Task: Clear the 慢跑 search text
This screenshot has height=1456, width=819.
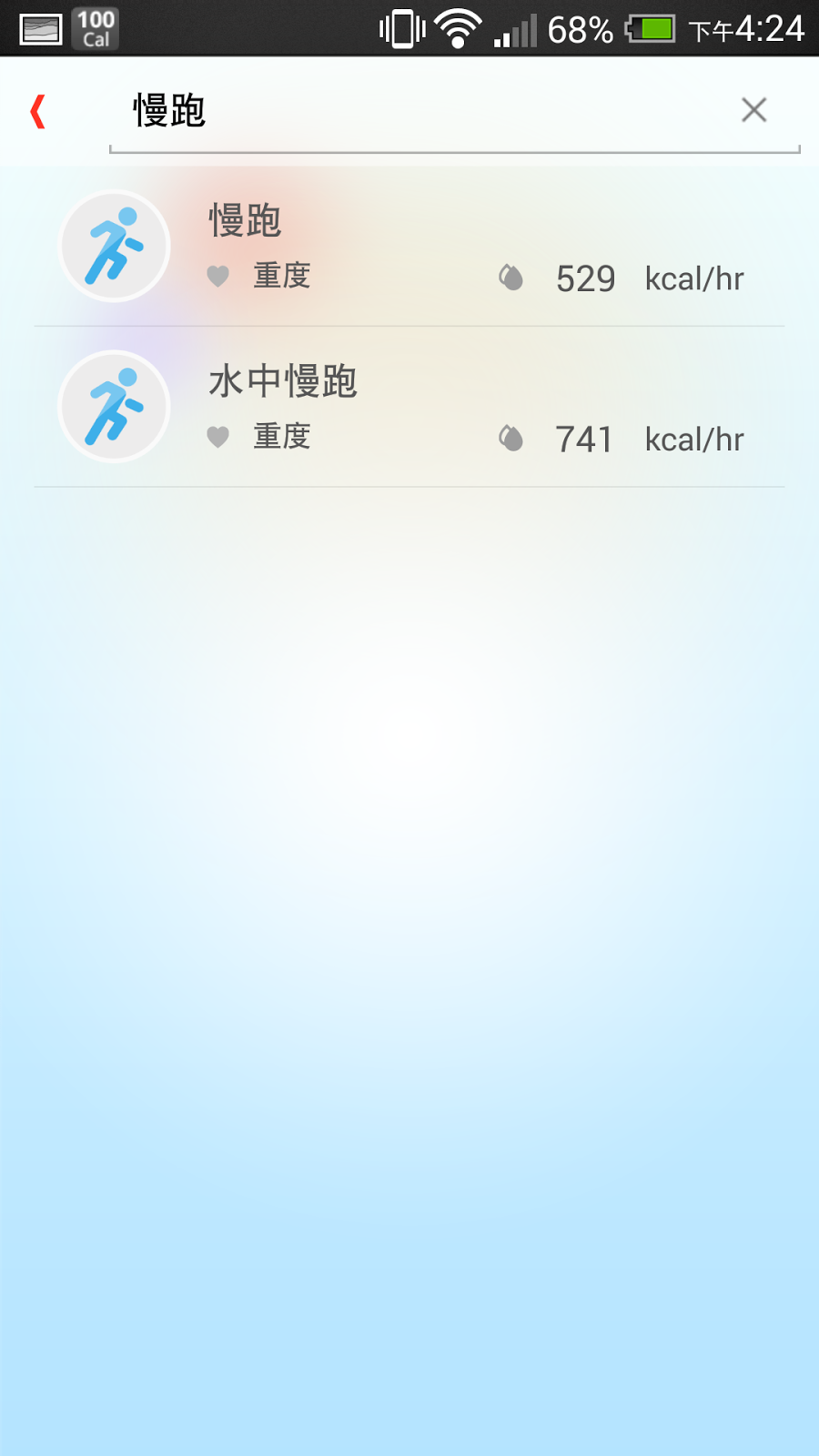Action: point(753,110)
